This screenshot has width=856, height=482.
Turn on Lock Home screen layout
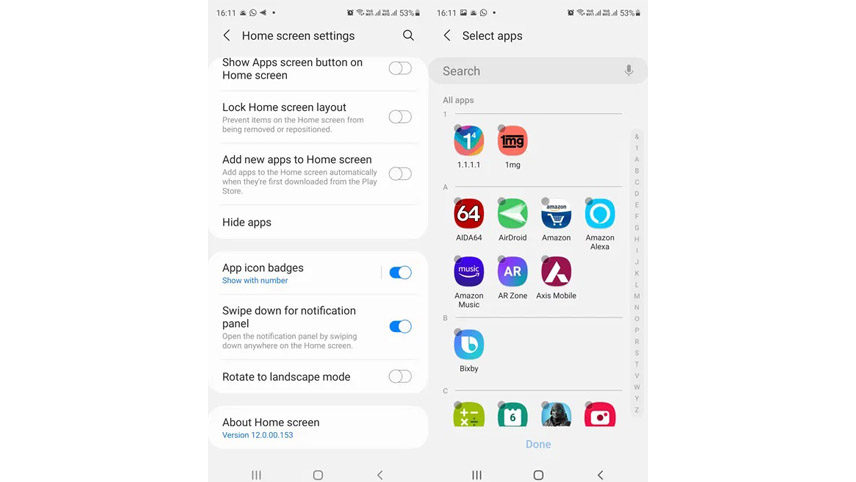[x=400, y=117]
